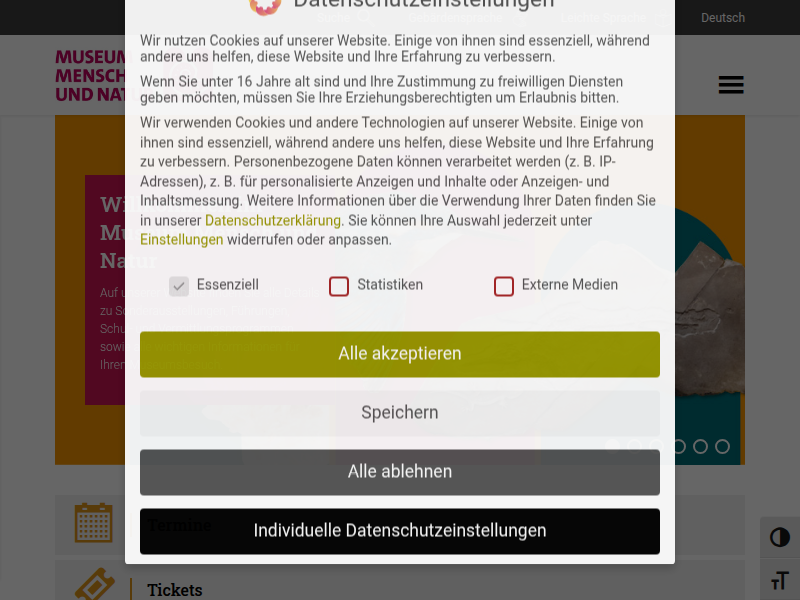Check the Statistiken checkbox
Screen dimensions: 800x600
339,286
